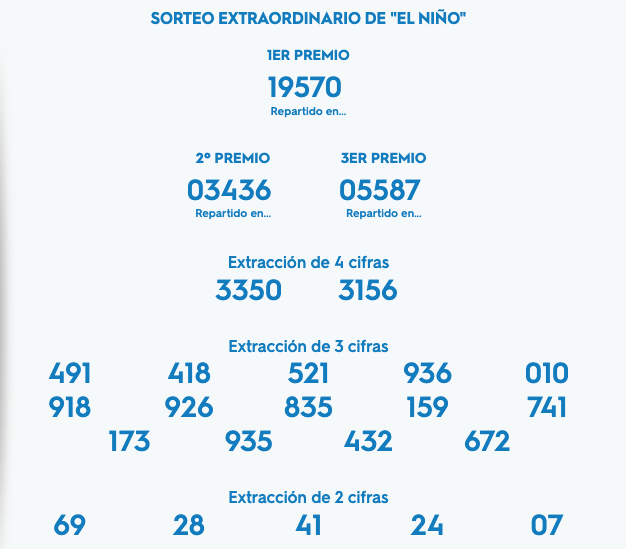Open 'Repartido en...' under 3er premio 05587
630x549 pixels.
coord(383,213)
